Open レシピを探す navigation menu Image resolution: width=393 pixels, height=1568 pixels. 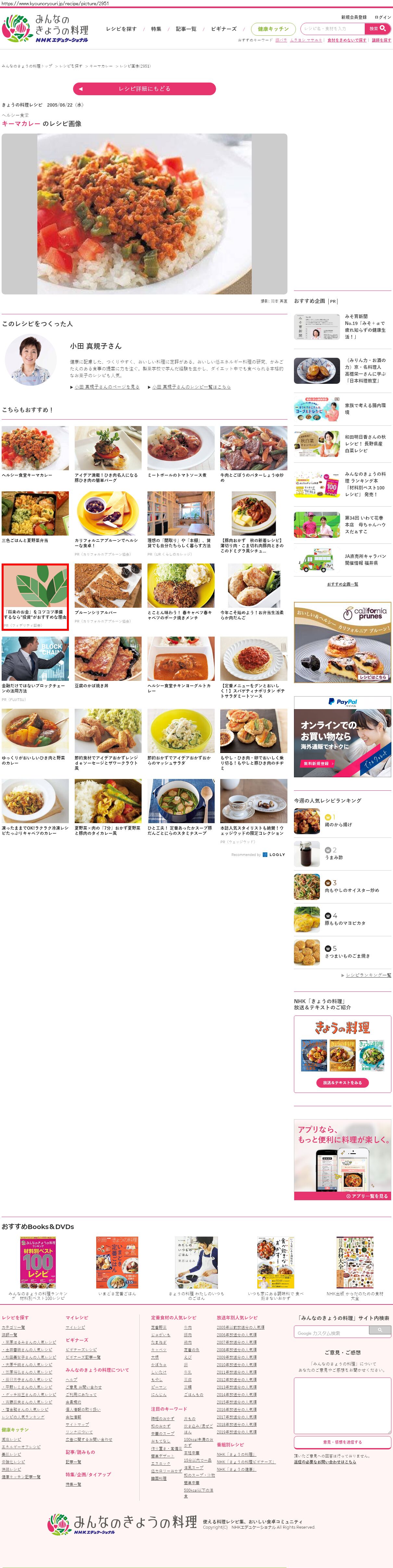click(x=121, y=29)
